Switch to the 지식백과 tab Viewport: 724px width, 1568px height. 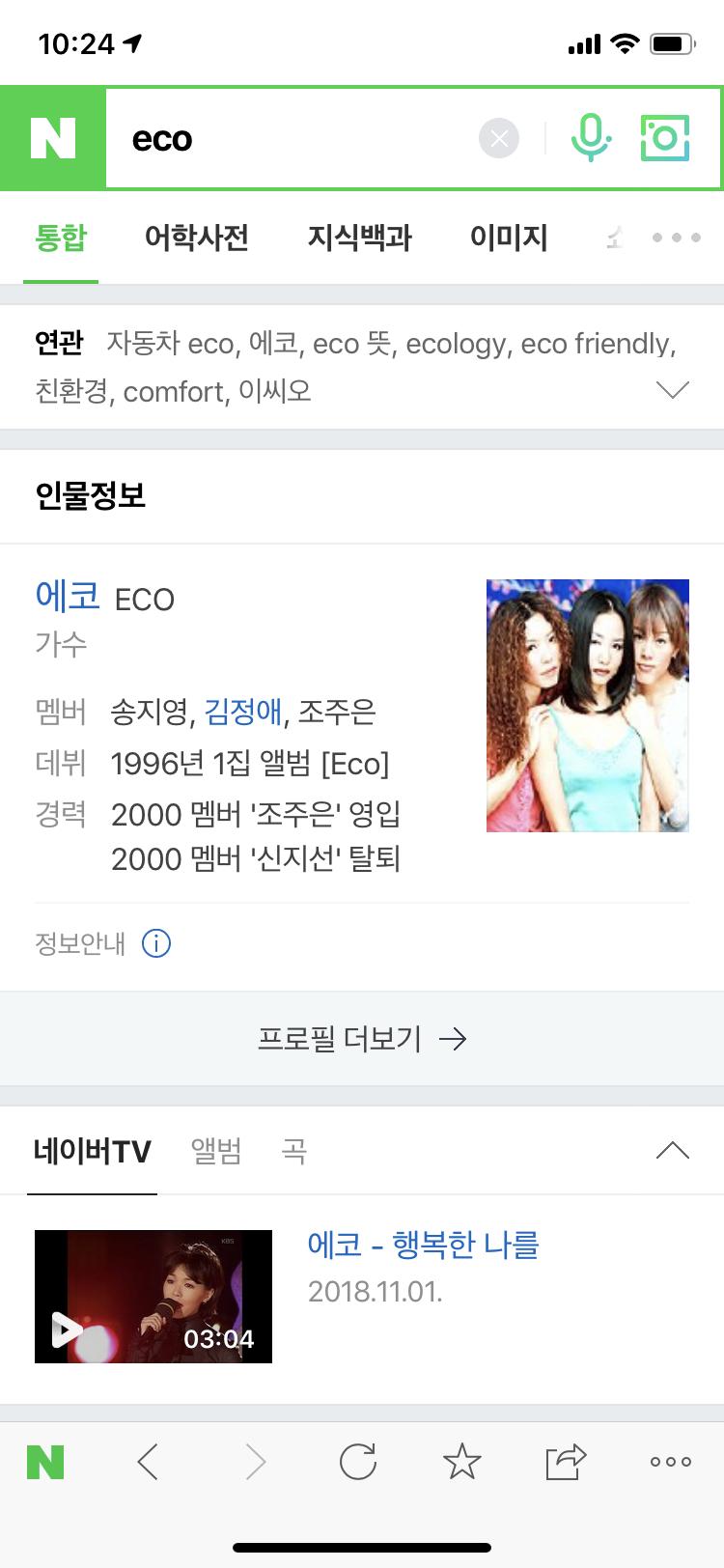[x=359, y=238]
